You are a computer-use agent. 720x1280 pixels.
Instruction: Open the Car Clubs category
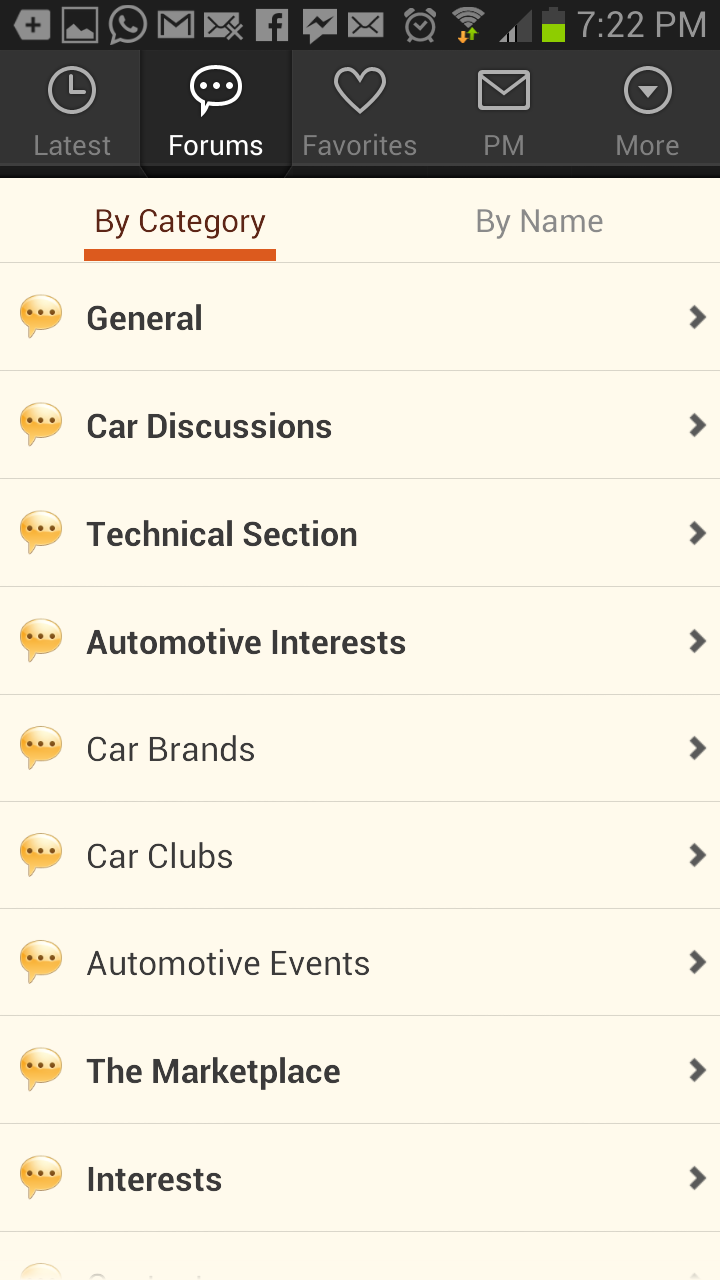click(x=360, y=855)
